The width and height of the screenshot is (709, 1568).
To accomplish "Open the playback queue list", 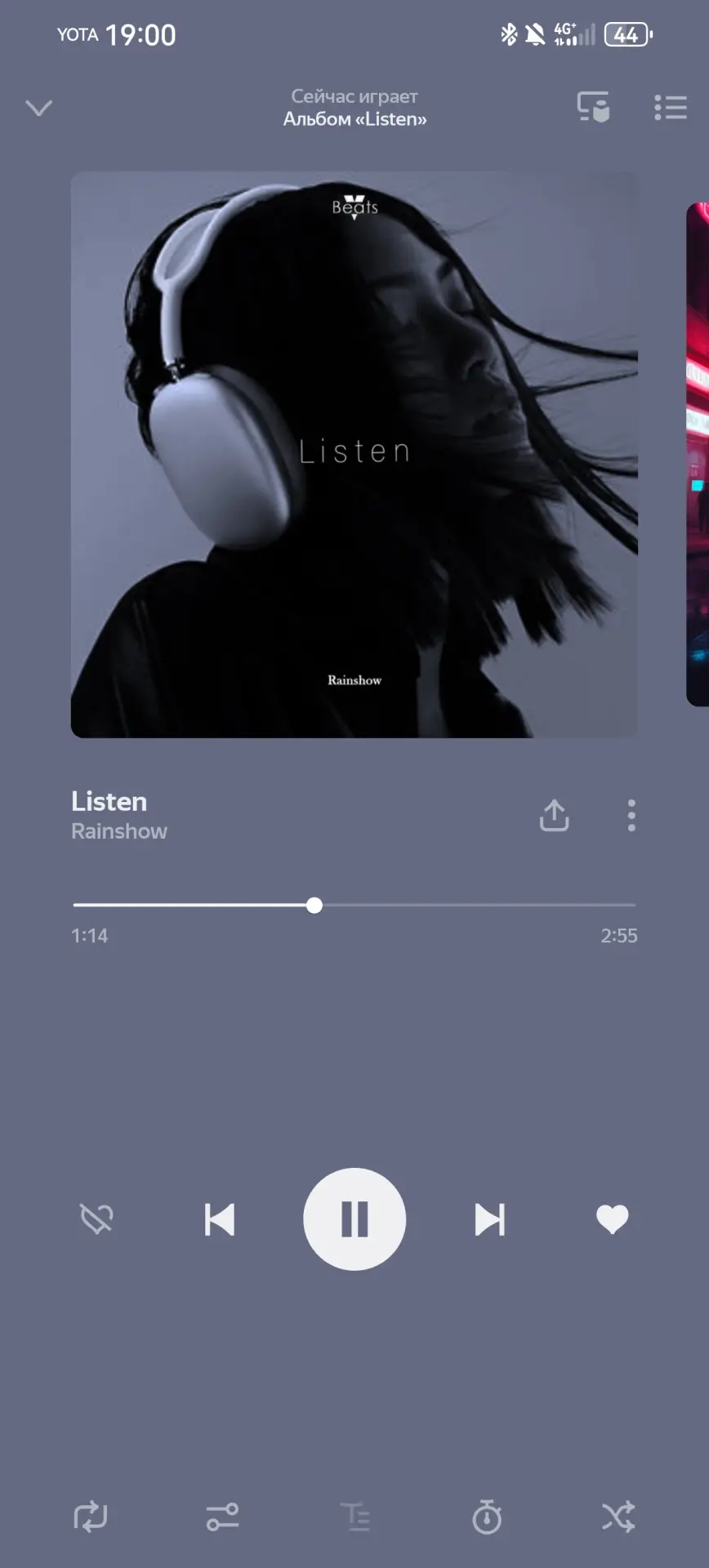I will (x=670, y=107).
